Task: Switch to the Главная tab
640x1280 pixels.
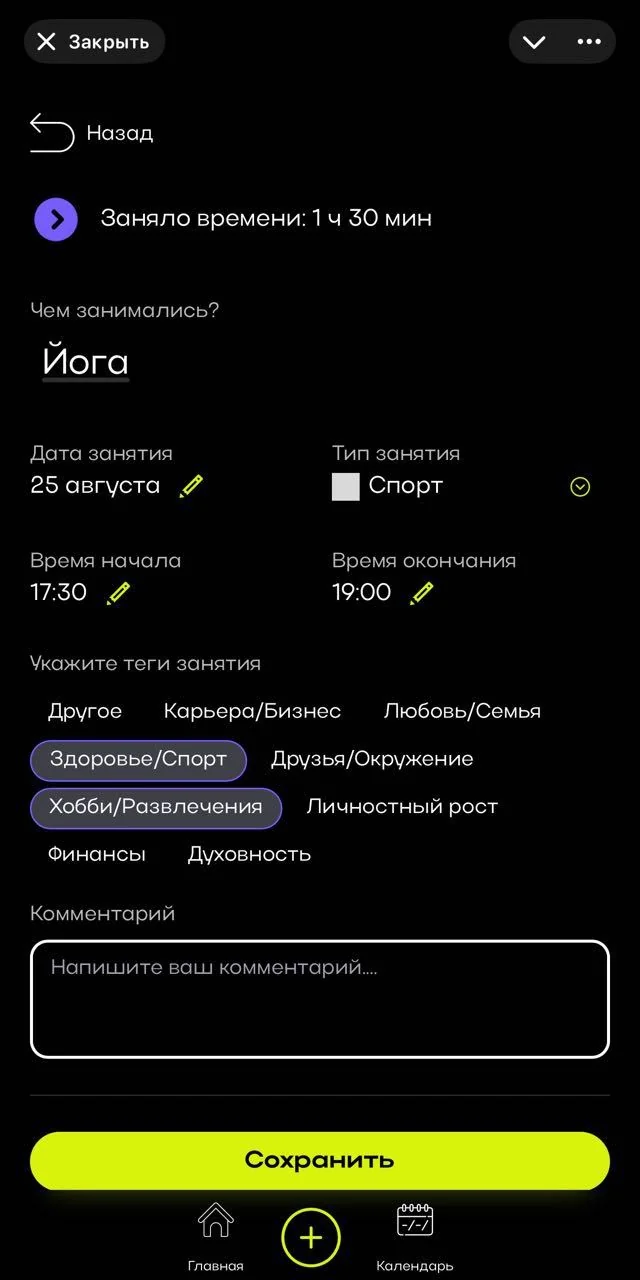Action: [x=215, y=1237]
